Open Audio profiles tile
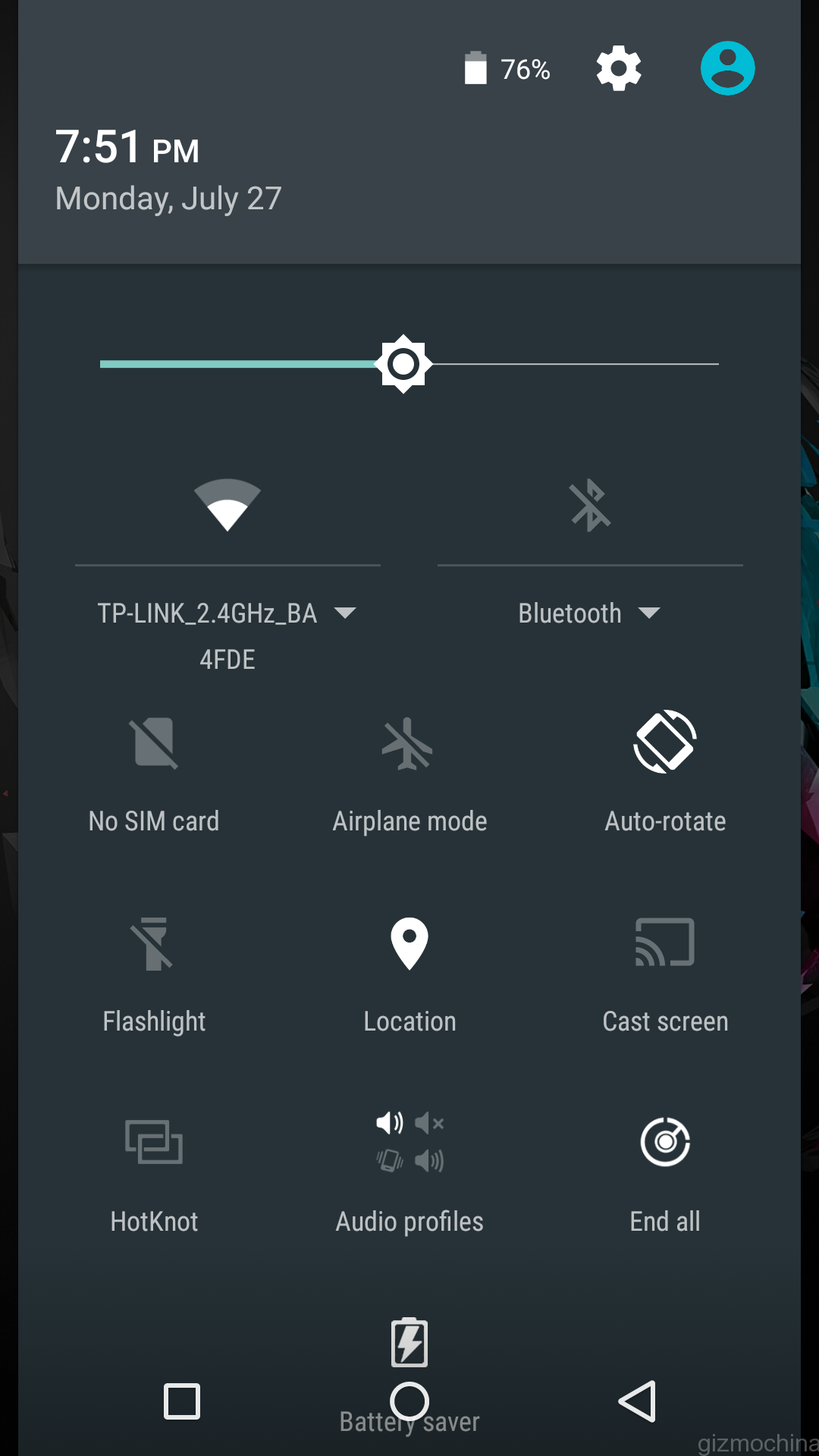The height and width of the screenshot is (1456, 819). (409, 1172)
